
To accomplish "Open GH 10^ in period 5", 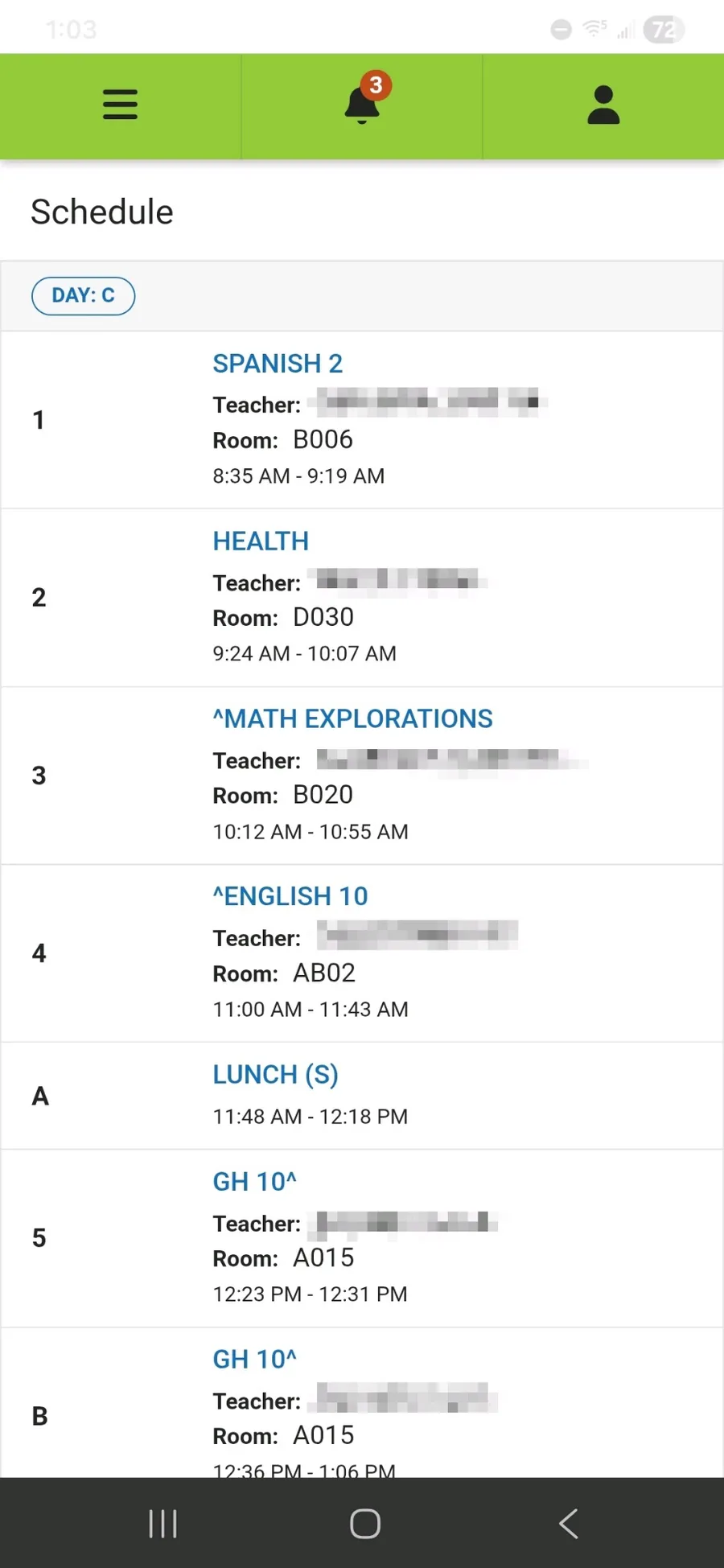I will pyautogui.click(x=254, y=1181).
